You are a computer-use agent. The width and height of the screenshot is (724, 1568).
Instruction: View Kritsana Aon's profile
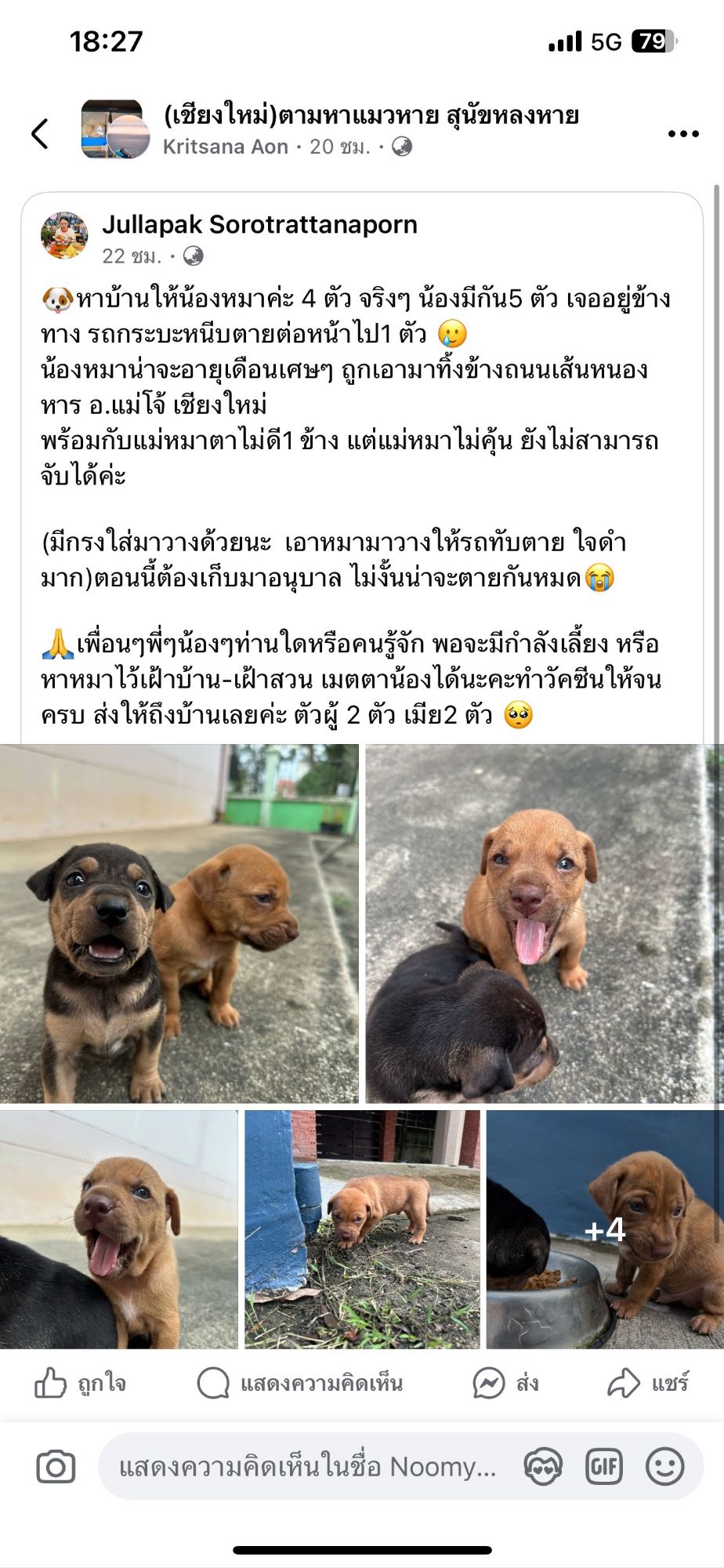226,147
